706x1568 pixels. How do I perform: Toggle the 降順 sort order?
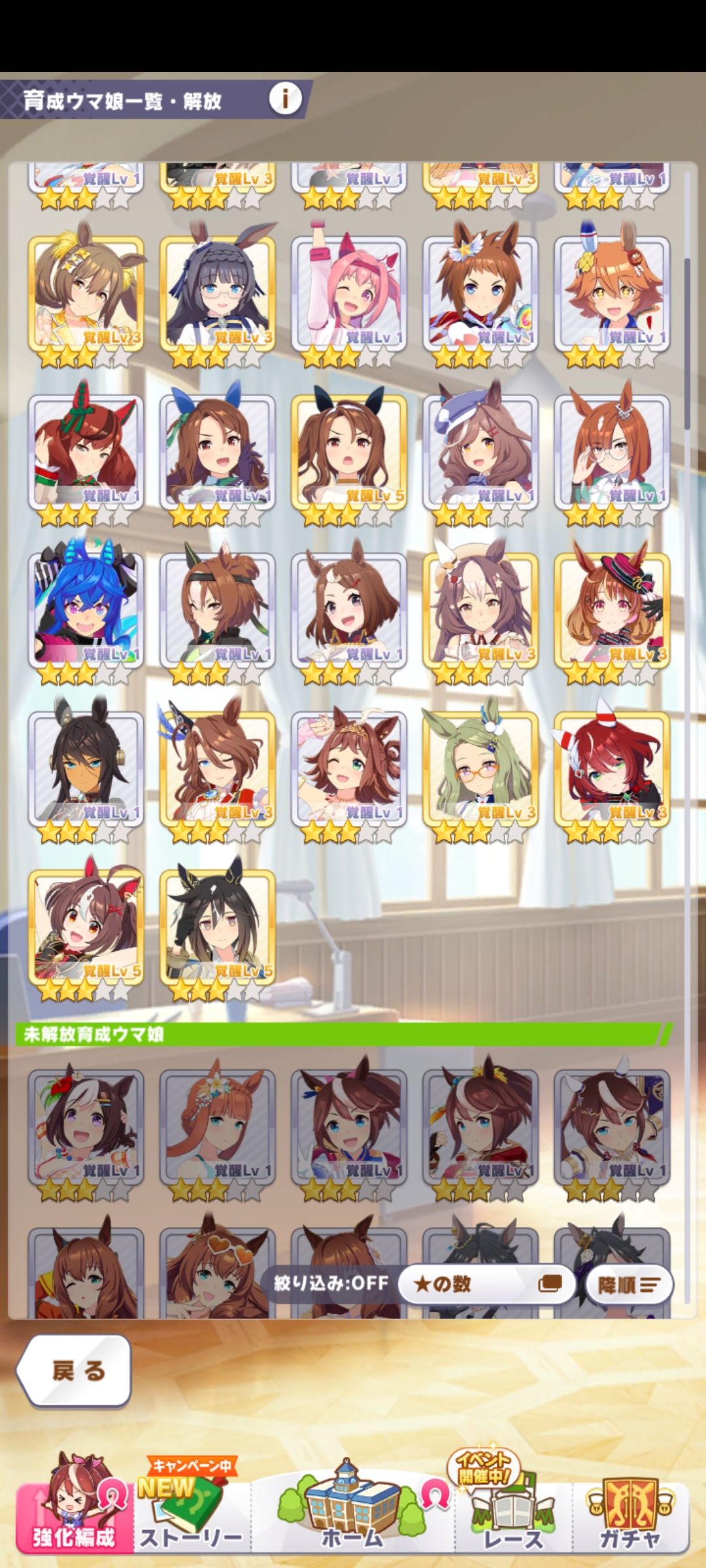coord(628,1285)
